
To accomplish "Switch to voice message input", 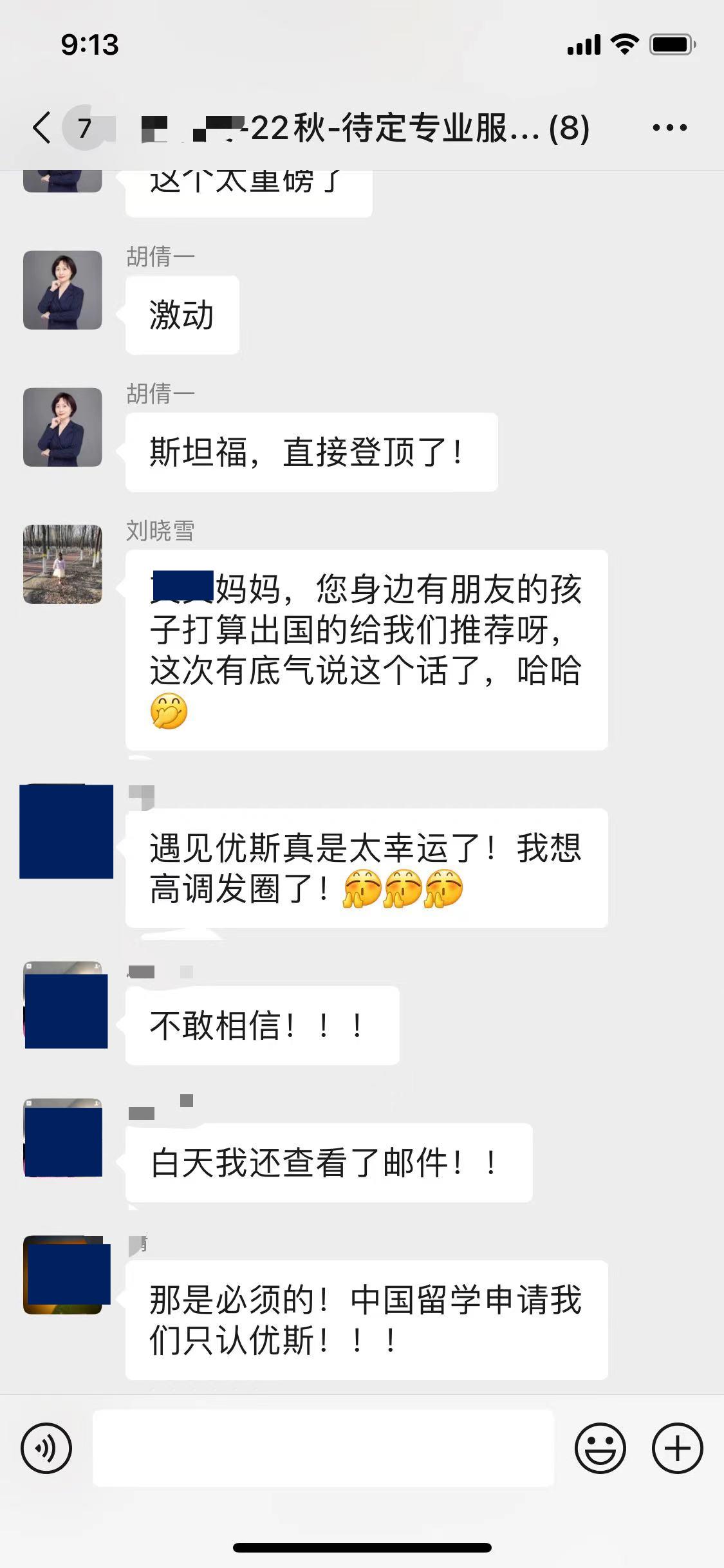I will tap(46, 1448).
